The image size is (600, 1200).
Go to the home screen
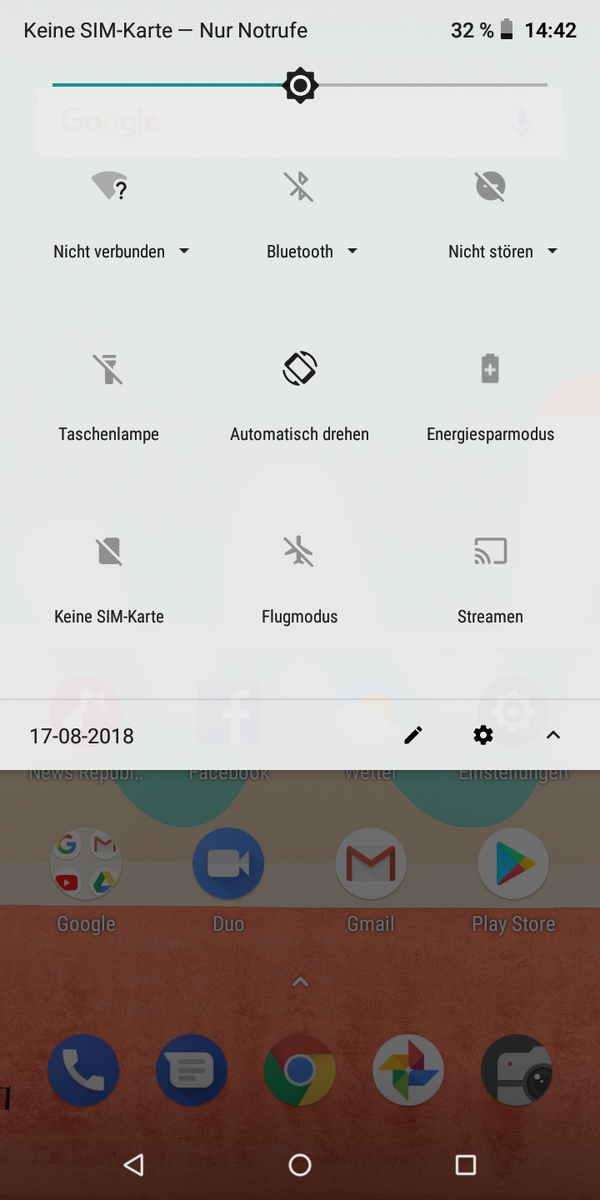299,1164
